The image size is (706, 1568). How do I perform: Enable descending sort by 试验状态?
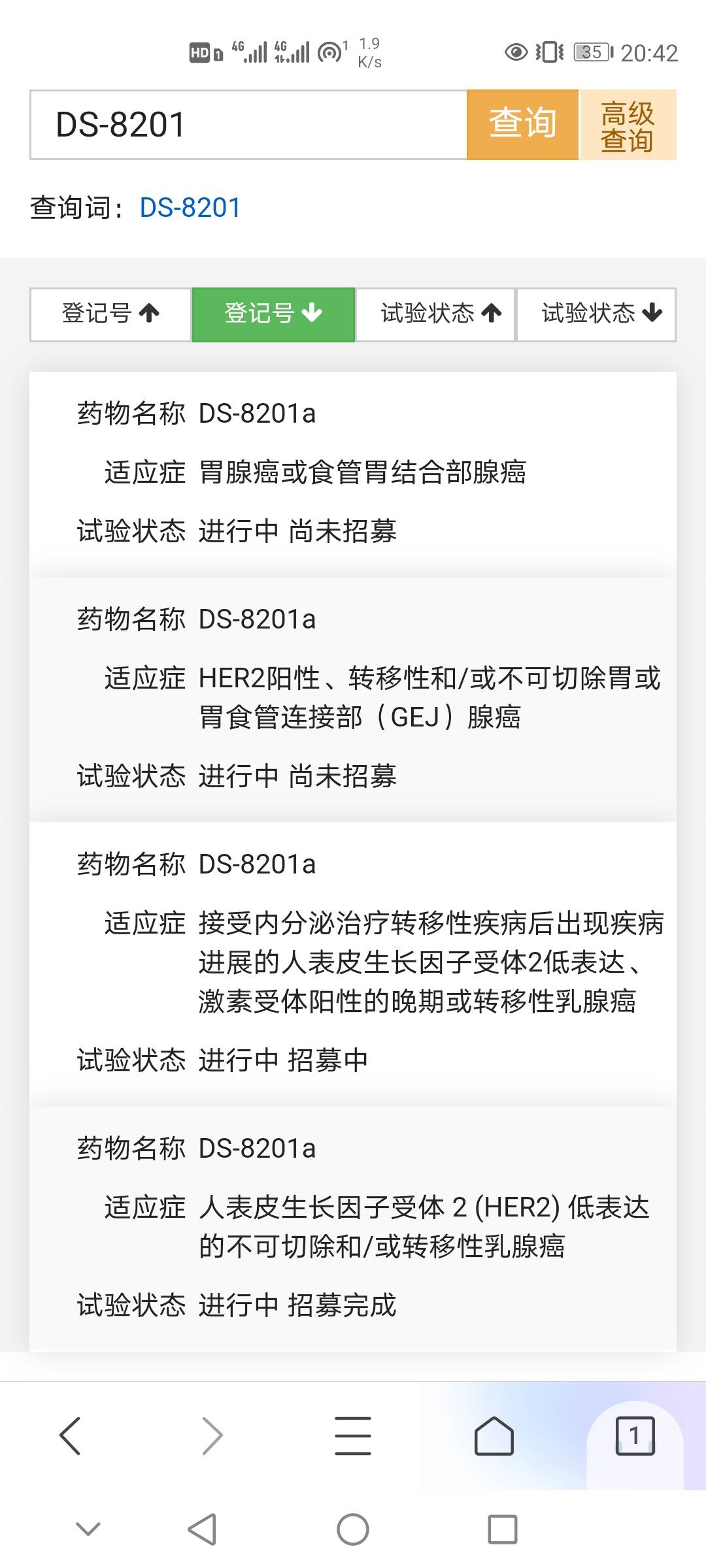[x=595, y=314]
